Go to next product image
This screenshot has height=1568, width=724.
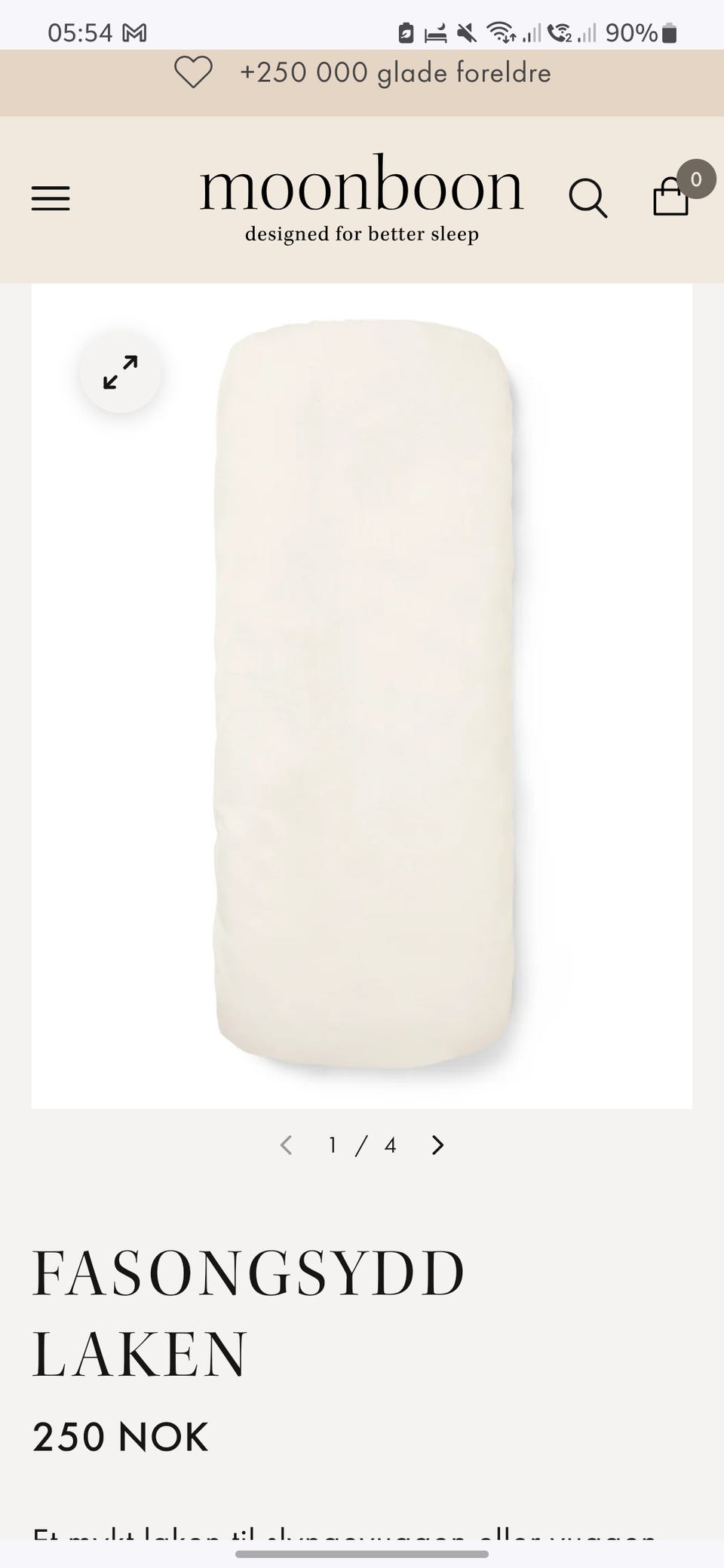click(438, 1145)
